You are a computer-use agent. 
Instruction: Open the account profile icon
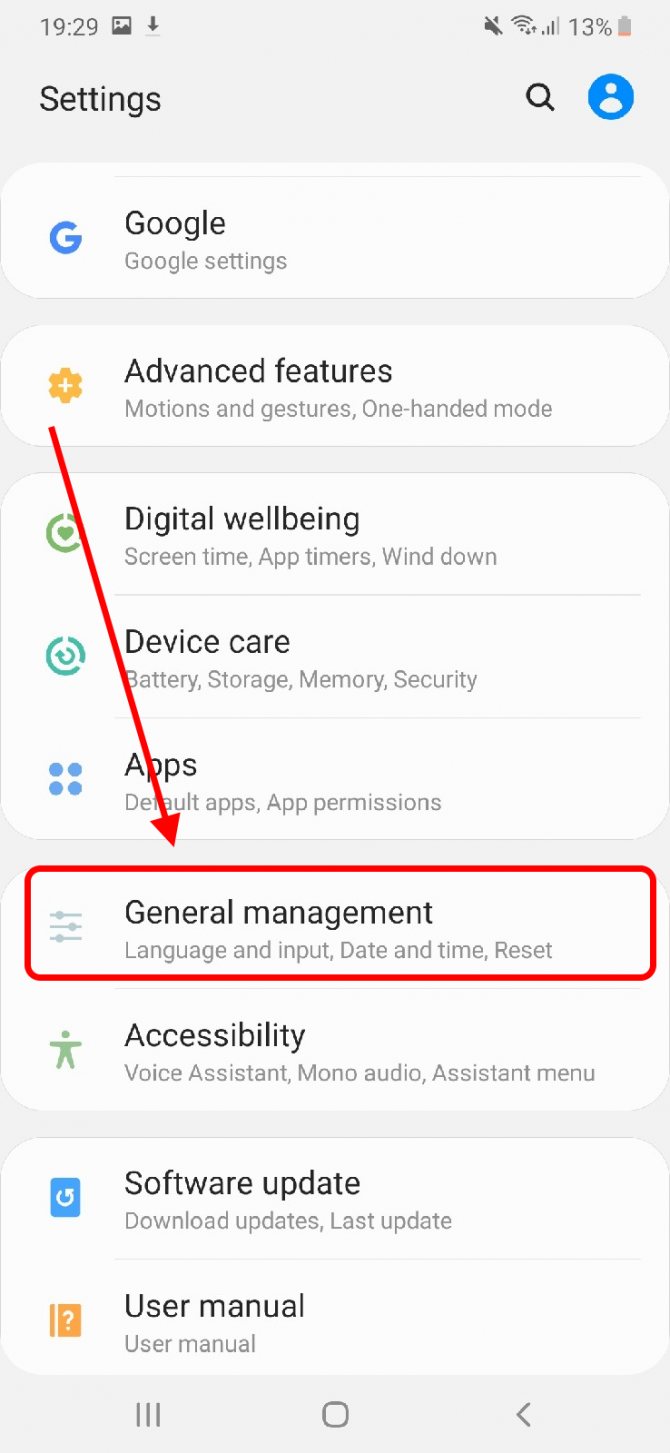coord(611,98)
